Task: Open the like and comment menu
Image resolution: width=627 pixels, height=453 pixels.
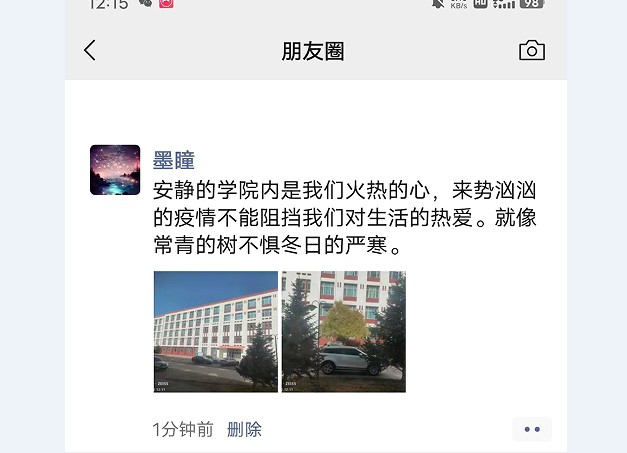Action: pos(531,429)
